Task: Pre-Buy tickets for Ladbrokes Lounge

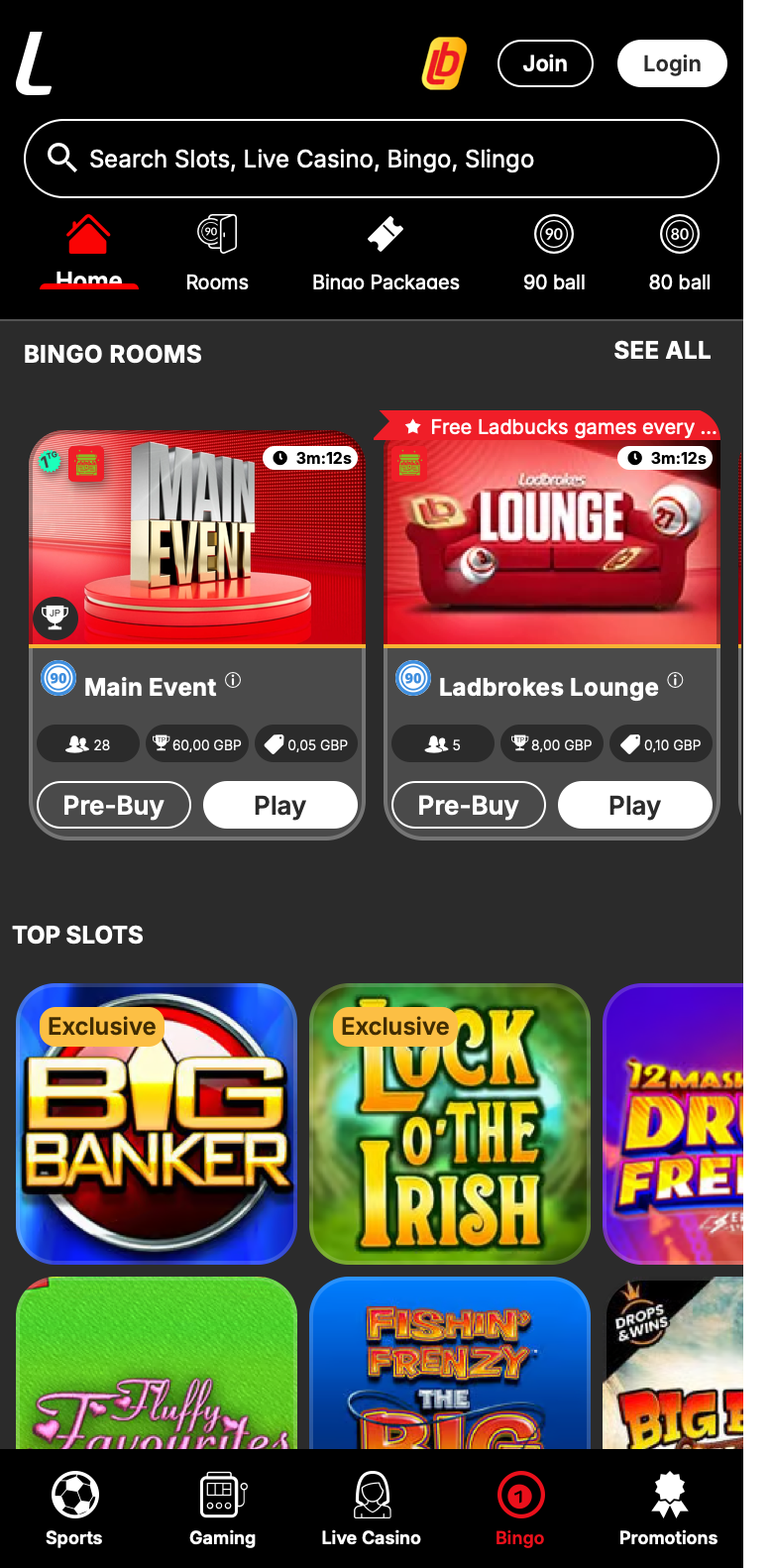Action: coord(469,805)
